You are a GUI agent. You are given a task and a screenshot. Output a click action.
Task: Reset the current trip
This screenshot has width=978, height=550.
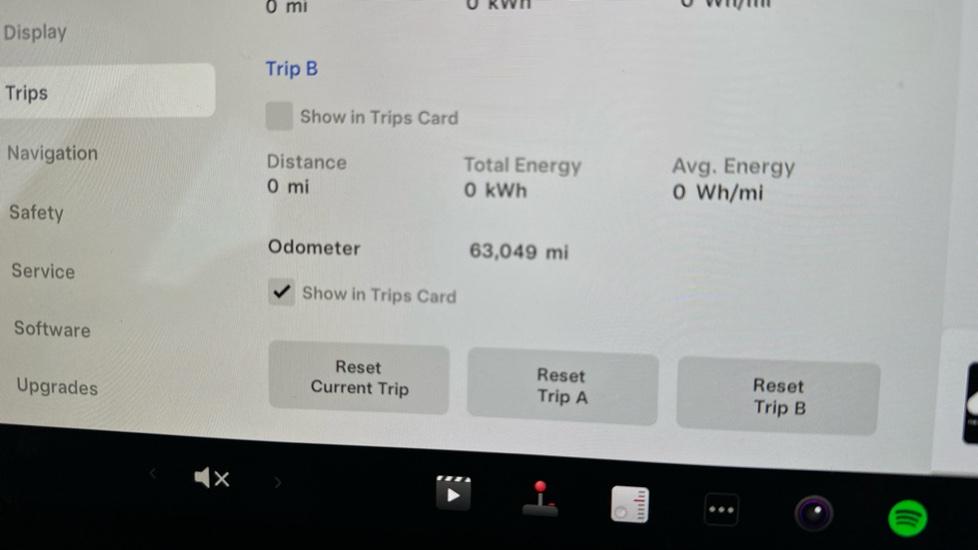(359, 378)
